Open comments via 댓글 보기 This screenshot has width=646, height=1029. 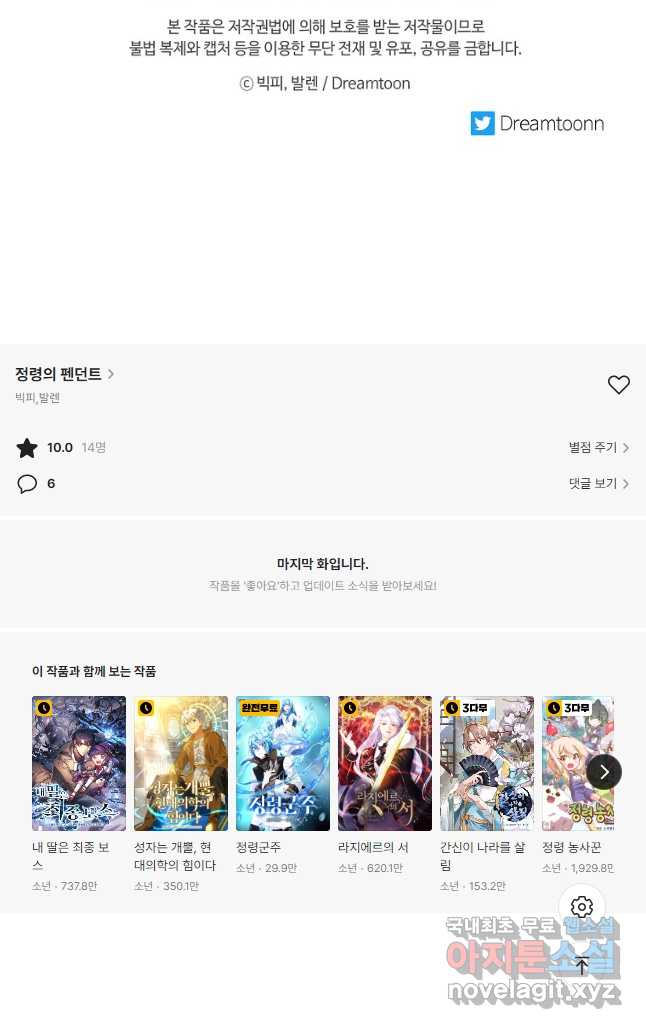coord(598,484)
